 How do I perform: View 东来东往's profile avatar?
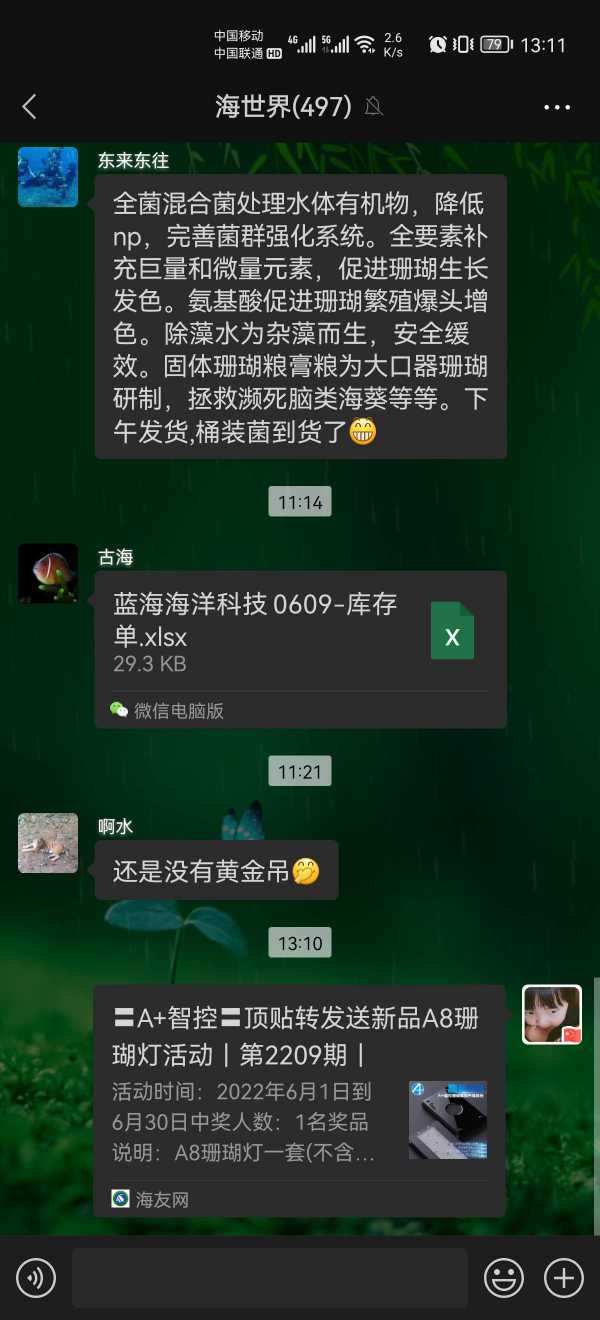pyautogui.click(x=48, y=177)
